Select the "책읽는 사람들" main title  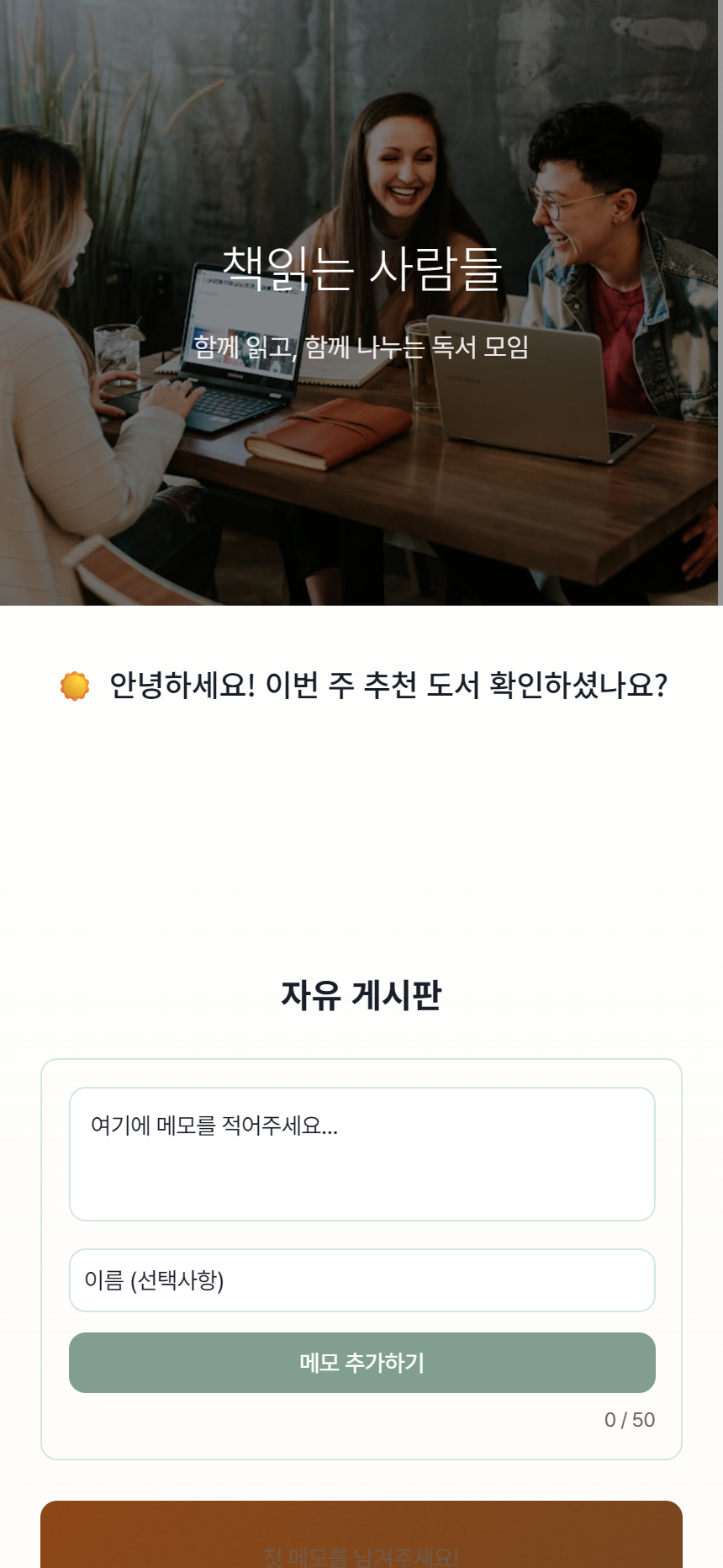361,268
